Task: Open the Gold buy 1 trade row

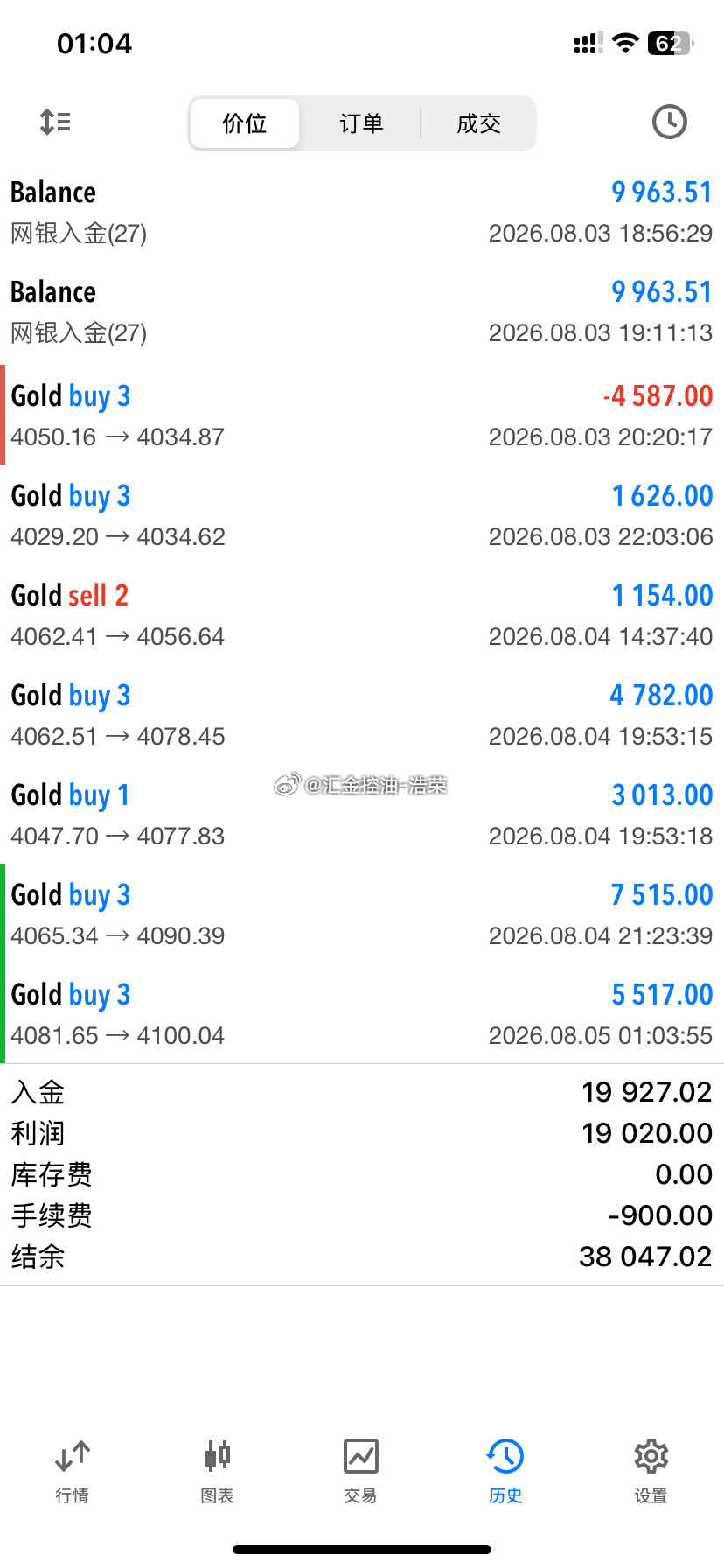Action: 362,814
